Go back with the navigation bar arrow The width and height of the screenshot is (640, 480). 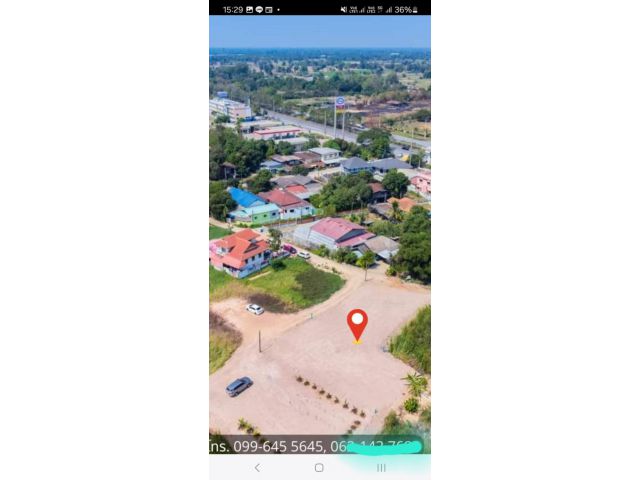click(257, 467)
